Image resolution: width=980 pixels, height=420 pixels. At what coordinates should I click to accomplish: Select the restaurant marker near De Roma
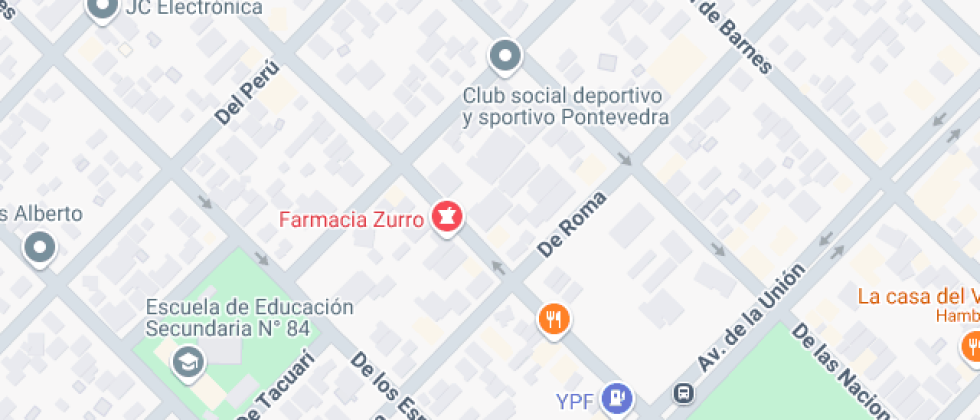tap(553, 319)
